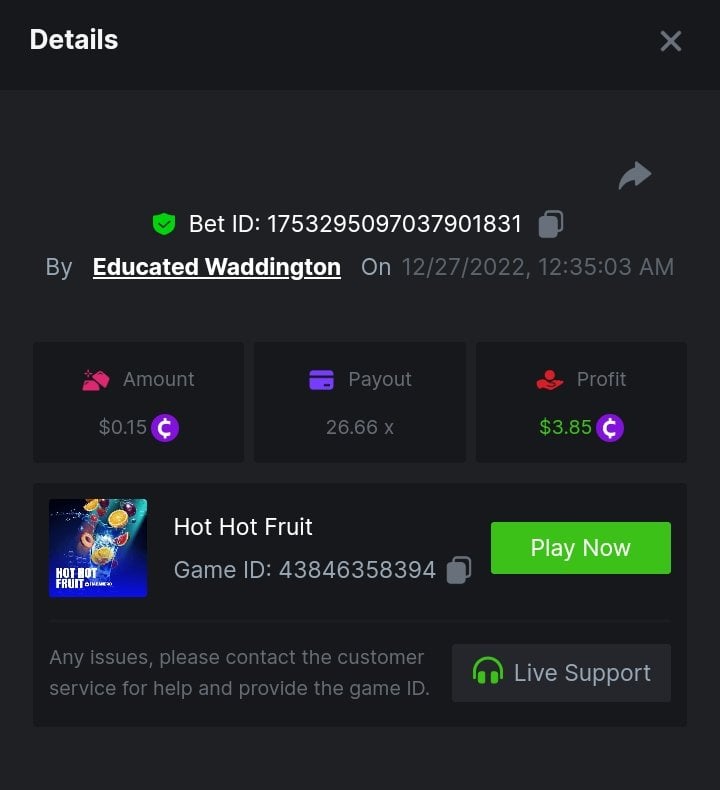Close the Details dialog

pyautogui.click(x=670, y=41)
